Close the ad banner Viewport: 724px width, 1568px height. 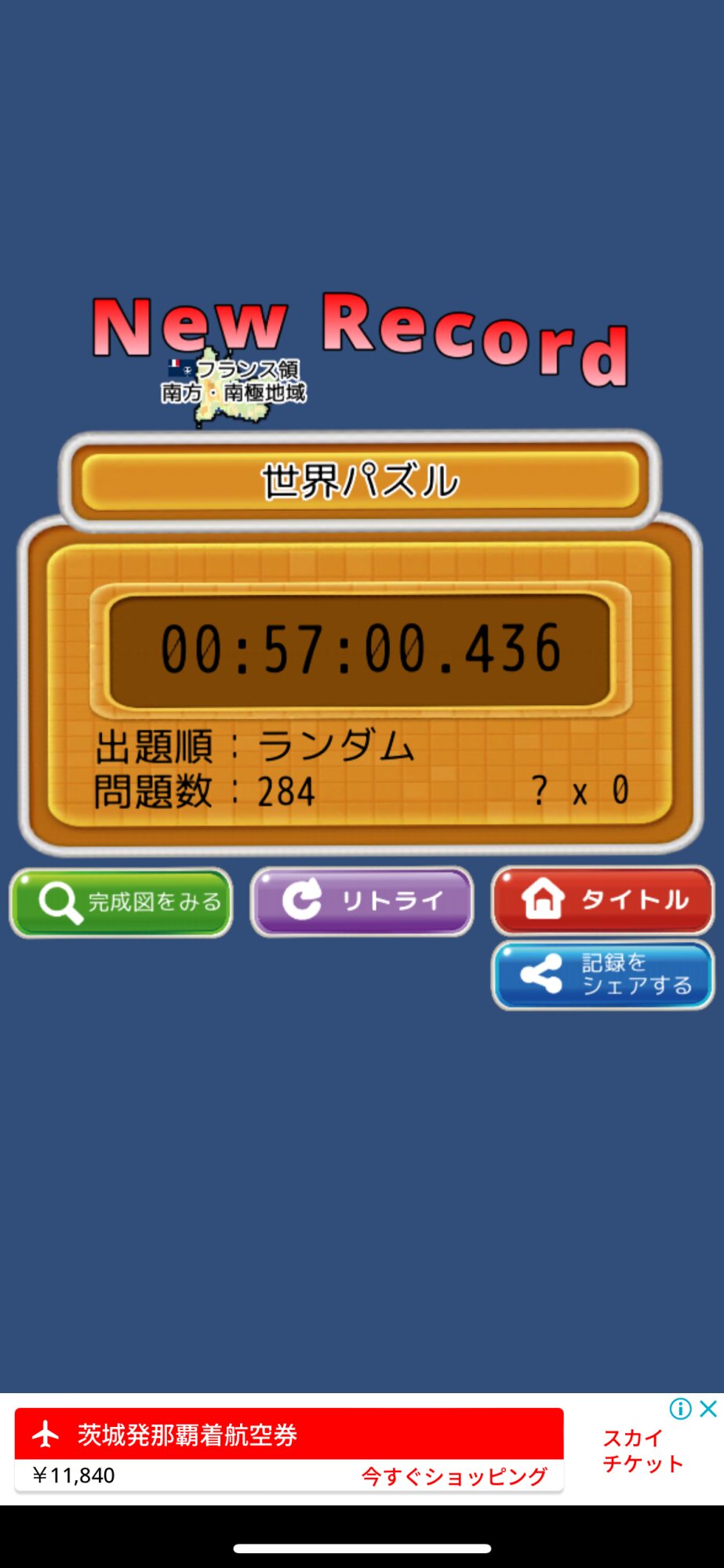pyautogui.click(x=708, y=1409)
